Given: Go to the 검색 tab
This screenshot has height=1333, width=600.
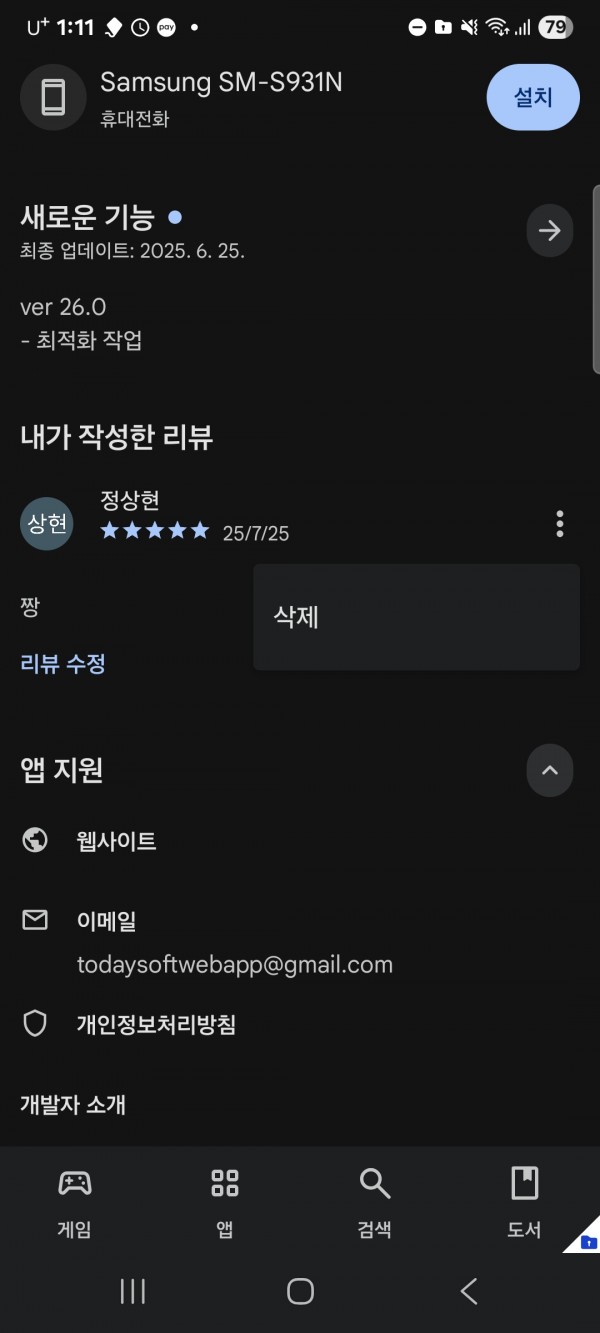Looking at the screenshot, I should click(x=375, y=1203).
